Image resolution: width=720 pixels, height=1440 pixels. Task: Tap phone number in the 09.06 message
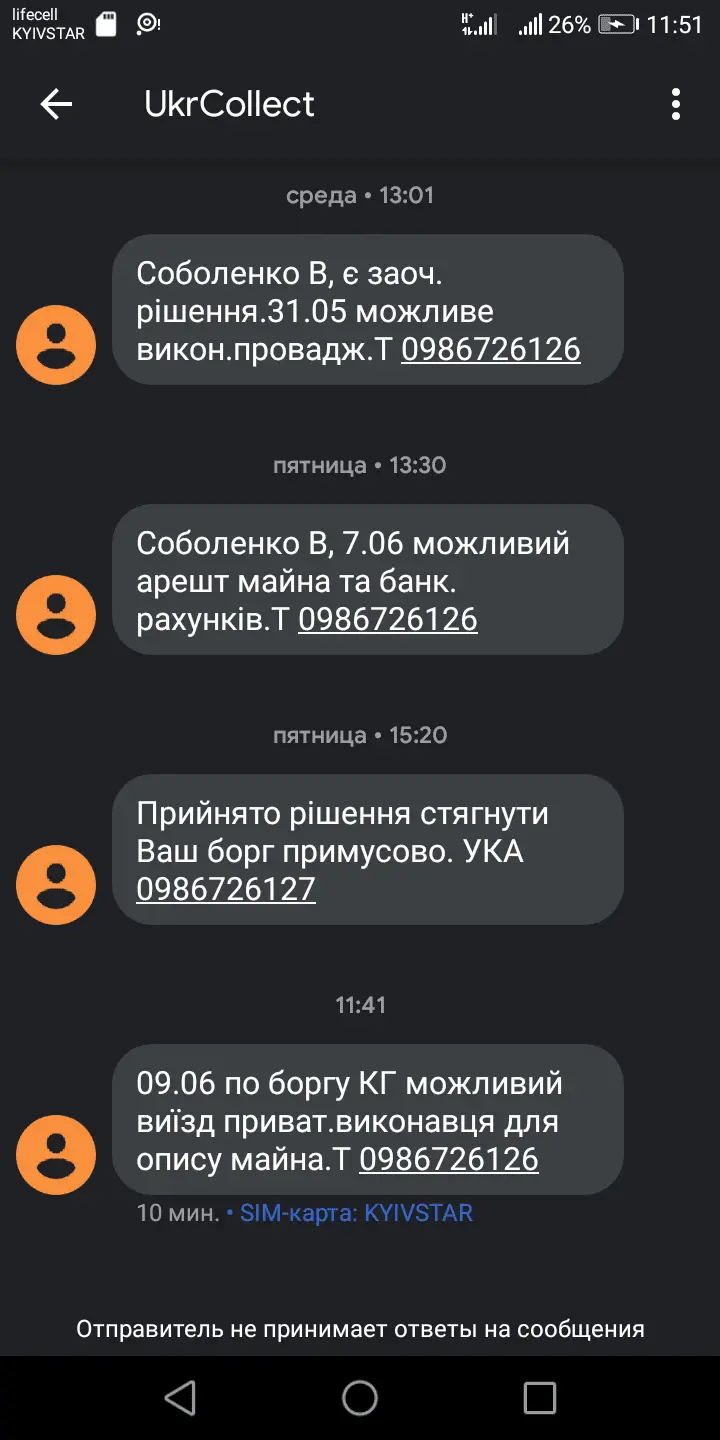448,1159
